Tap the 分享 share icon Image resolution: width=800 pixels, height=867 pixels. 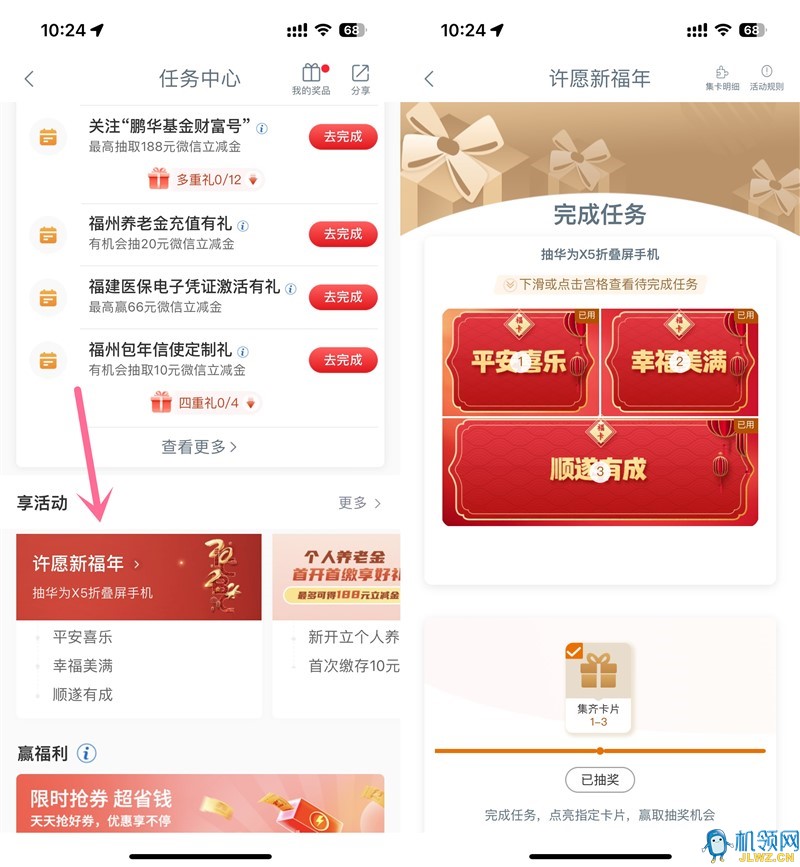tap(360, 78)
